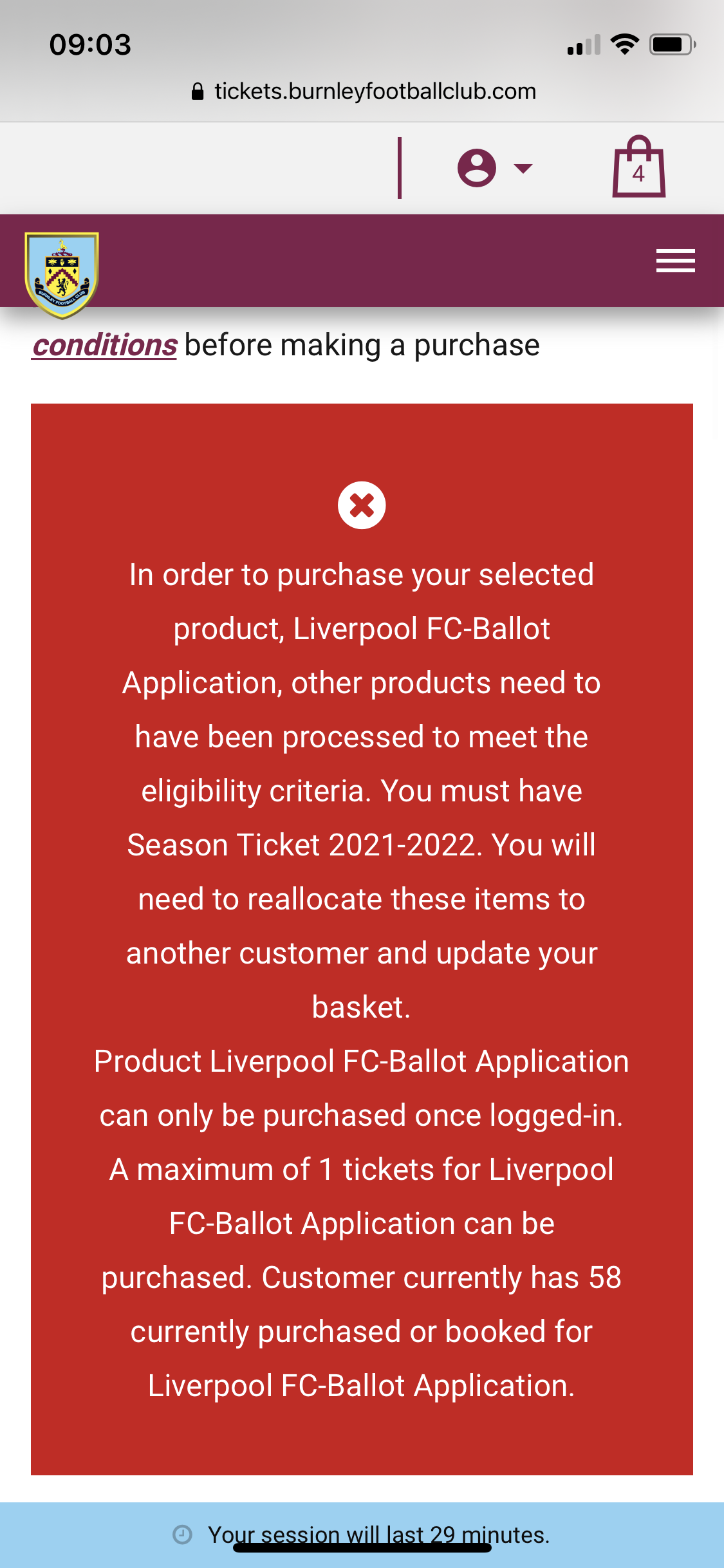Open the account profile dropdown
The width and height of the screenshot is (724, 1568).
pyautogui.click(x=494, y=169)
